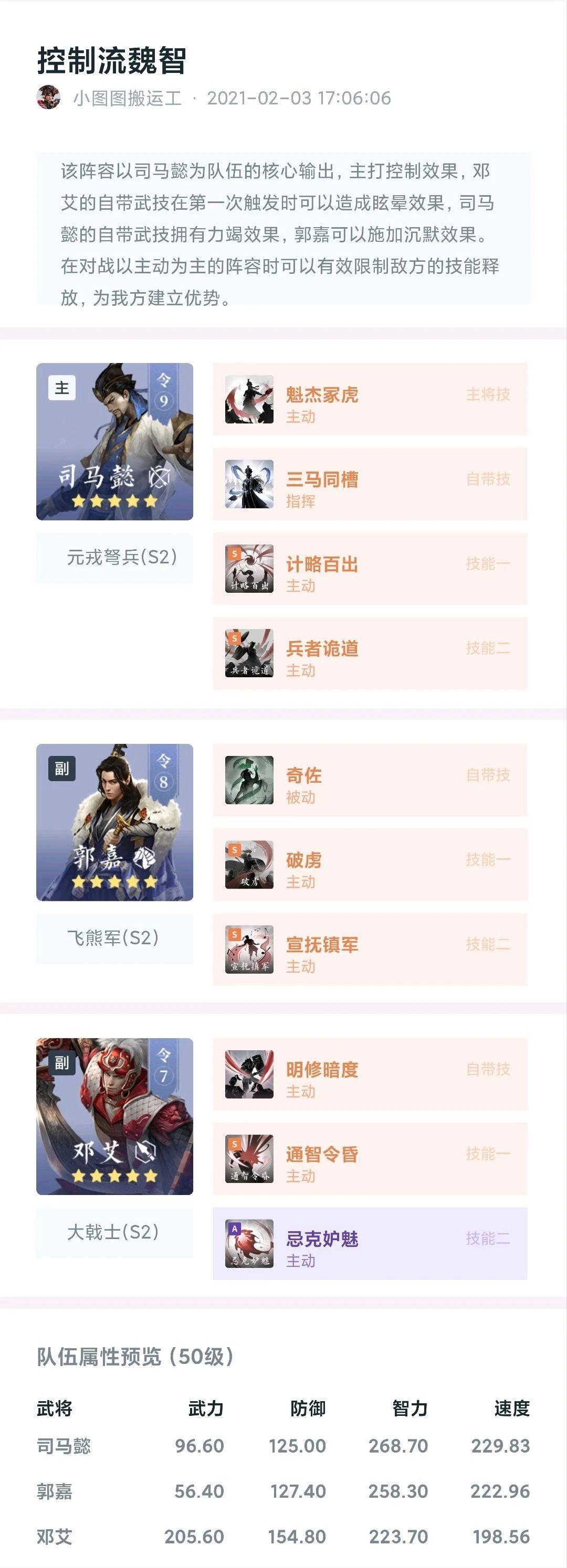Viewport: 567px width, 1568px height.
Task: Open the 通智令昏 skill row
Action: (x=370, y=1159)
